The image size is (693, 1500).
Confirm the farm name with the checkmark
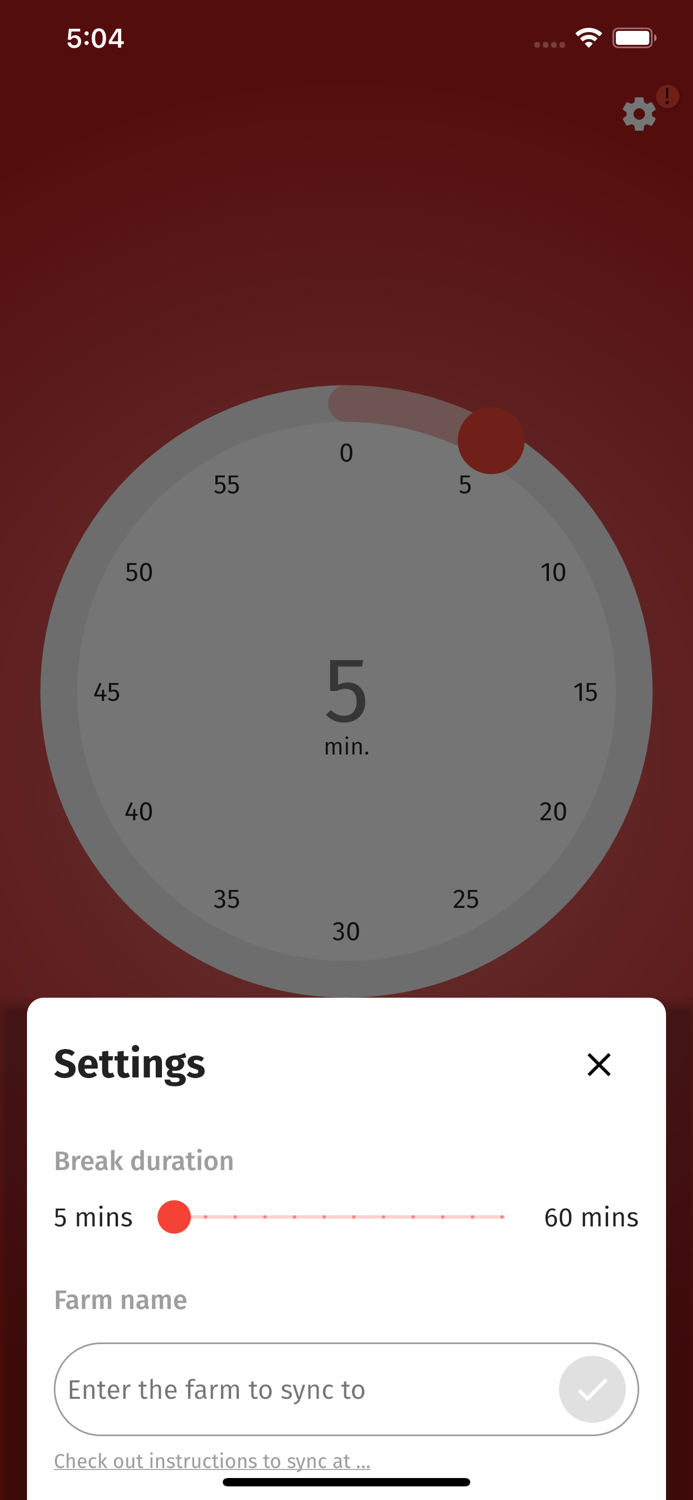click(x=592, y=1389)
